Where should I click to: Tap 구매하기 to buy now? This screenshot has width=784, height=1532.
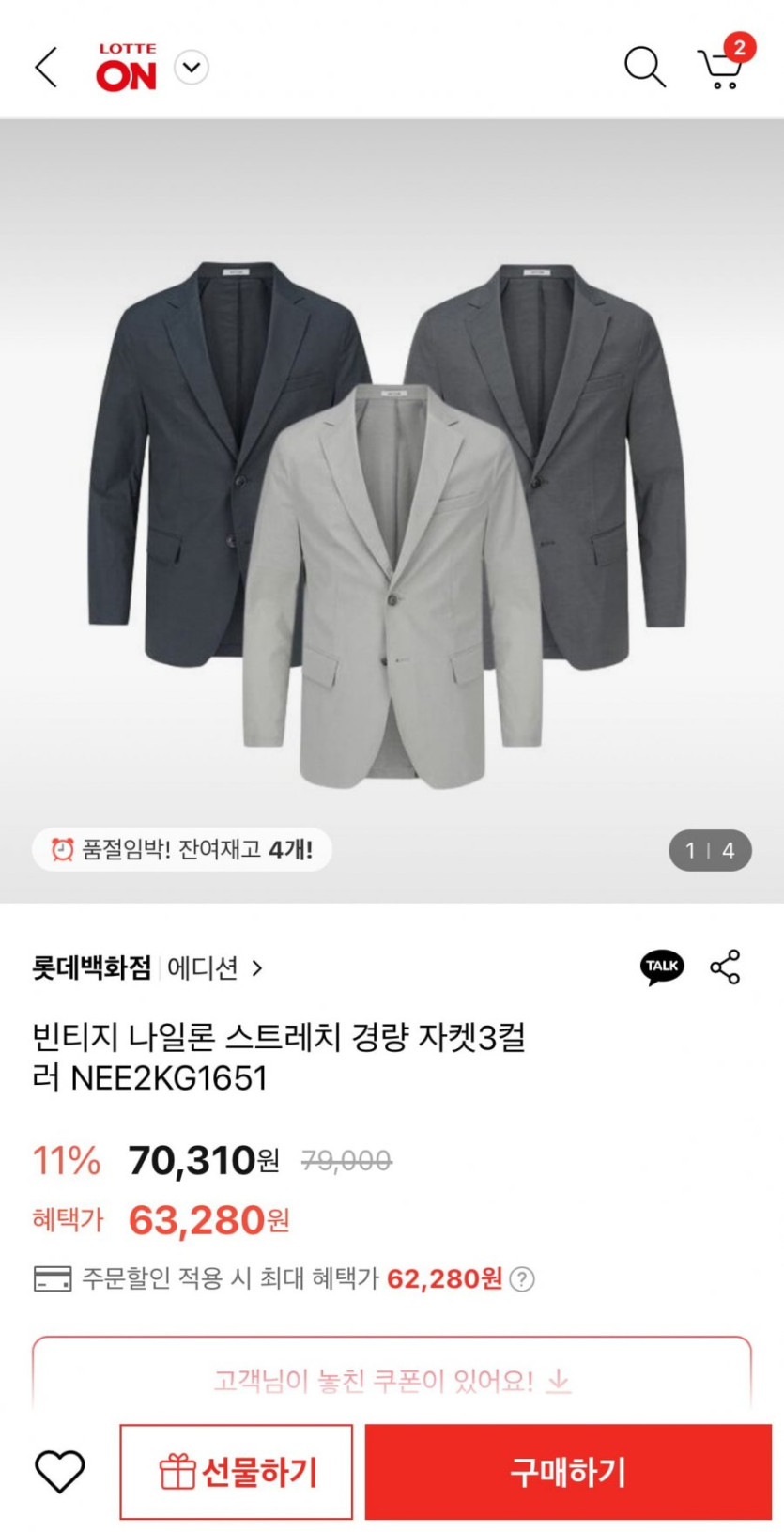point(568,1471)
